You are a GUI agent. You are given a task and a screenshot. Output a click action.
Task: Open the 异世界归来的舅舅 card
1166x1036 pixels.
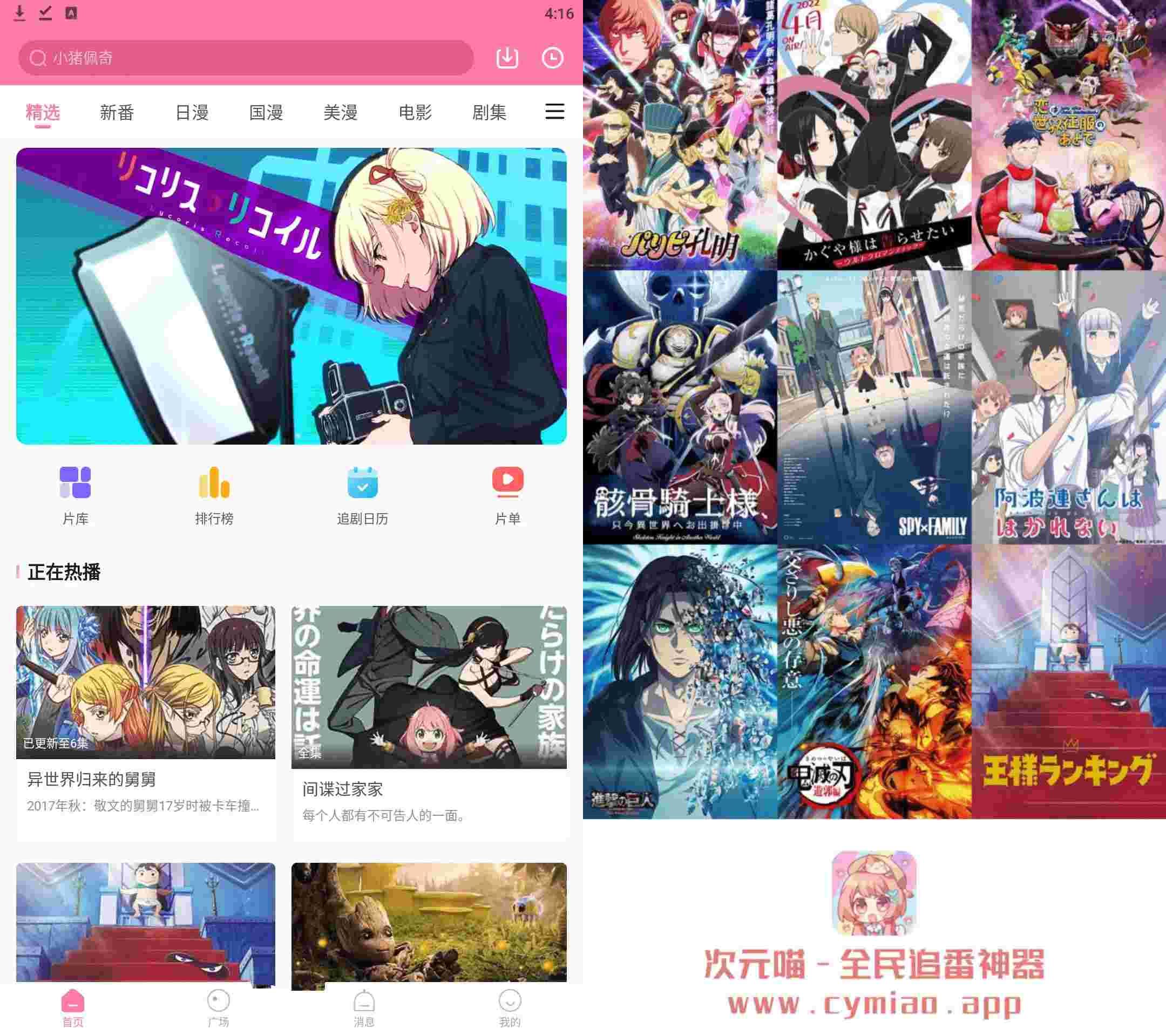tap(145, 721)
